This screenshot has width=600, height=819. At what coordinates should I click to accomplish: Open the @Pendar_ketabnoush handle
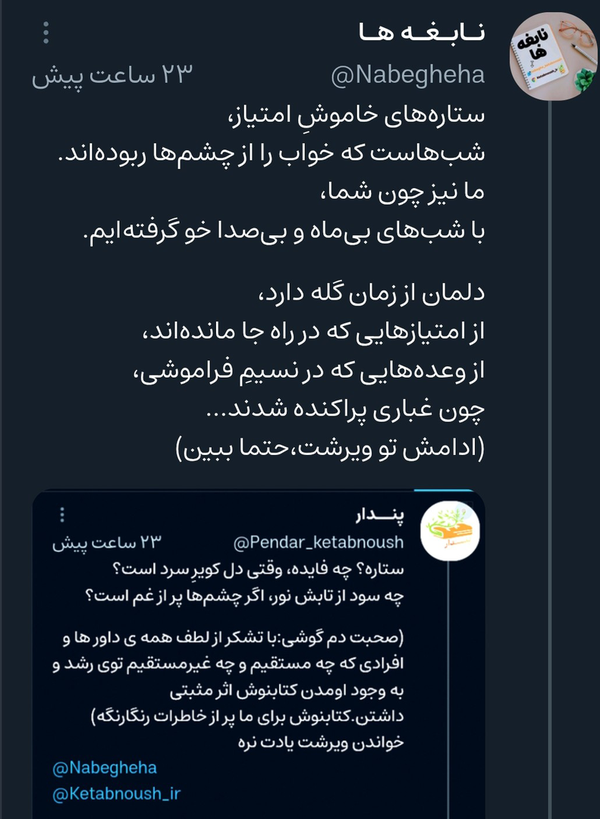coord(319,543)
